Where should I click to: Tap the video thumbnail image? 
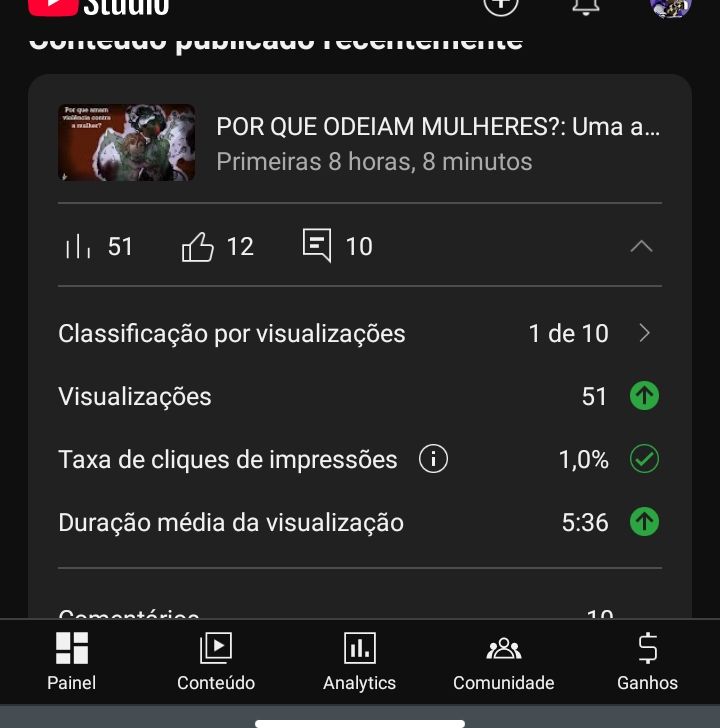(x=127, y=142)
